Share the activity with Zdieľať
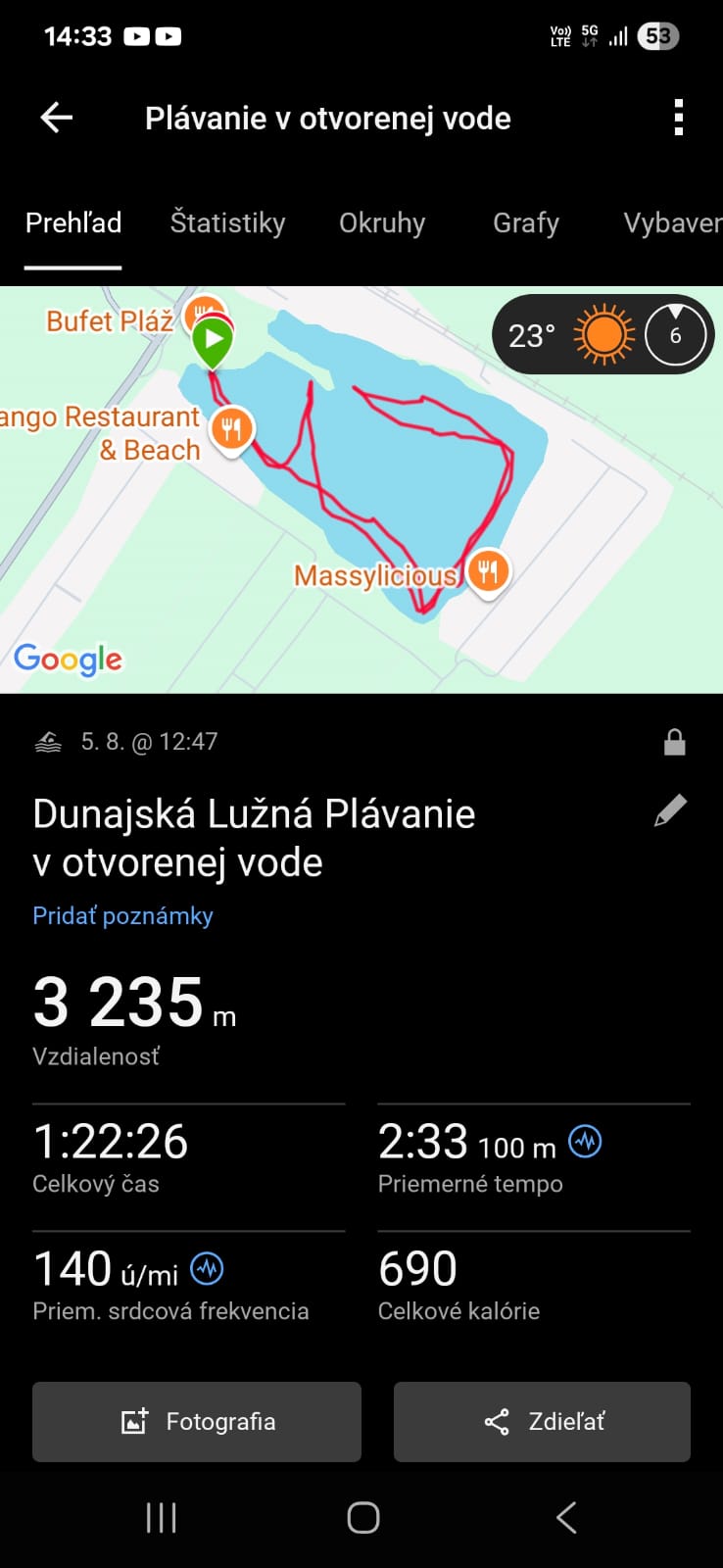The width and height of the screenshot is (723, 1568). click(542, 1421)
